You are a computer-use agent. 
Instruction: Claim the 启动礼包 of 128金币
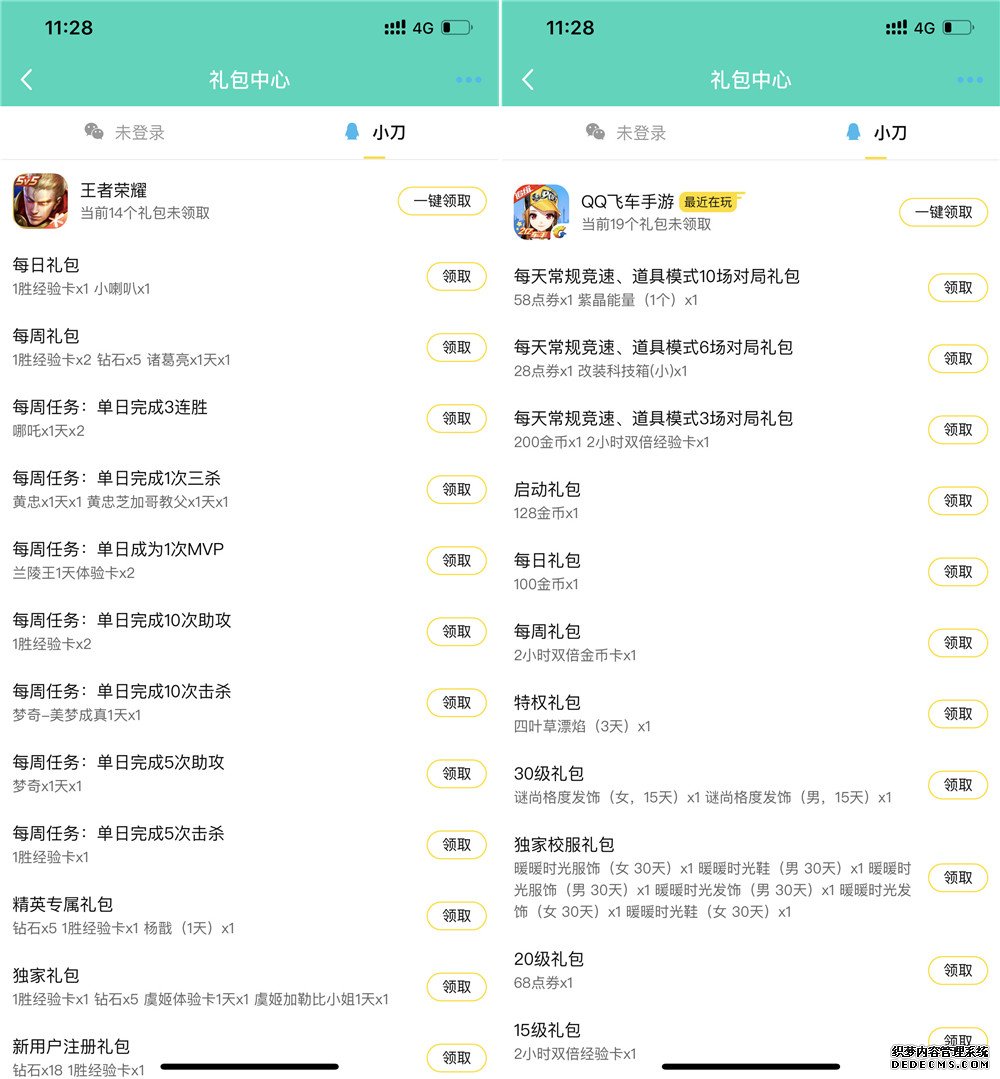[958, 501]
